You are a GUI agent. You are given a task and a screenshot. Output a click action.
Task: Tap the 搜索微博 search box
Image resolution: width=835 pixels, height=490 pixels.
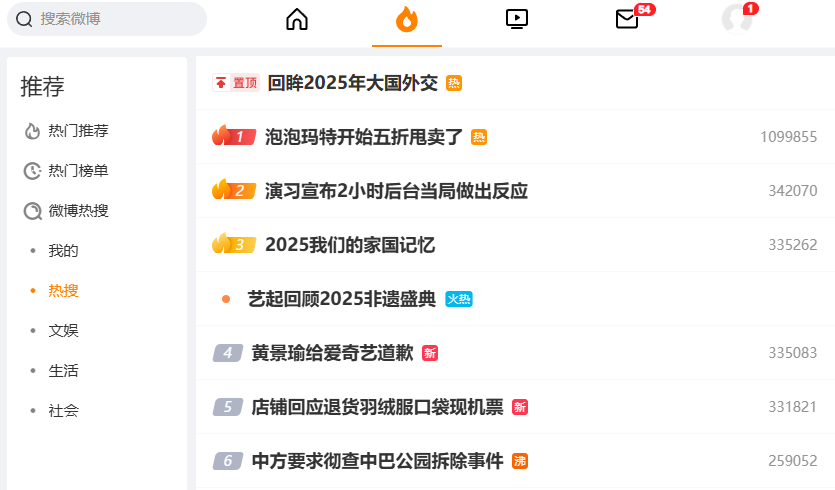(x=107, y=19)
